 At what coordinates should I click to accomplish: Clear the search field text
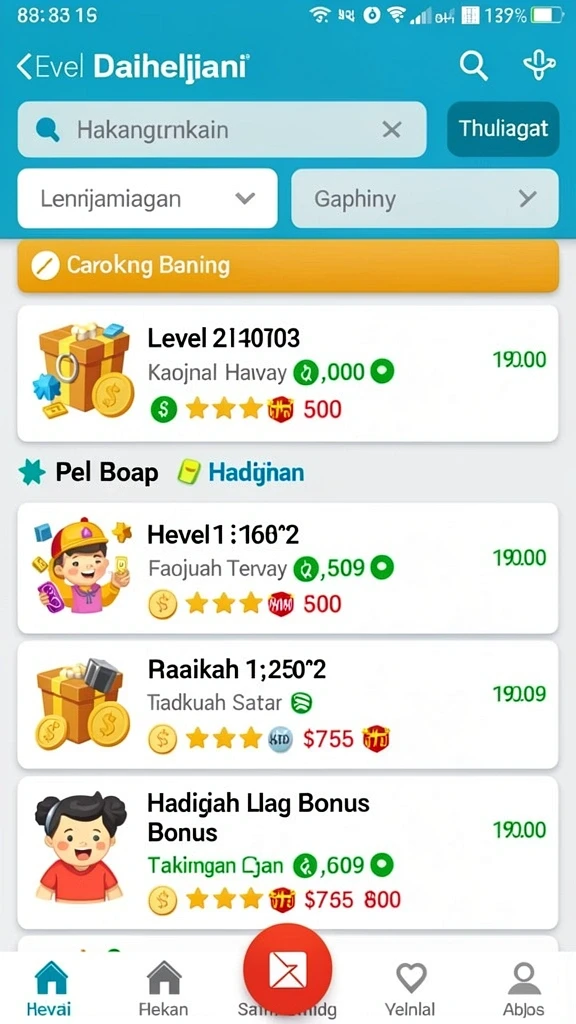pos(391,130)
